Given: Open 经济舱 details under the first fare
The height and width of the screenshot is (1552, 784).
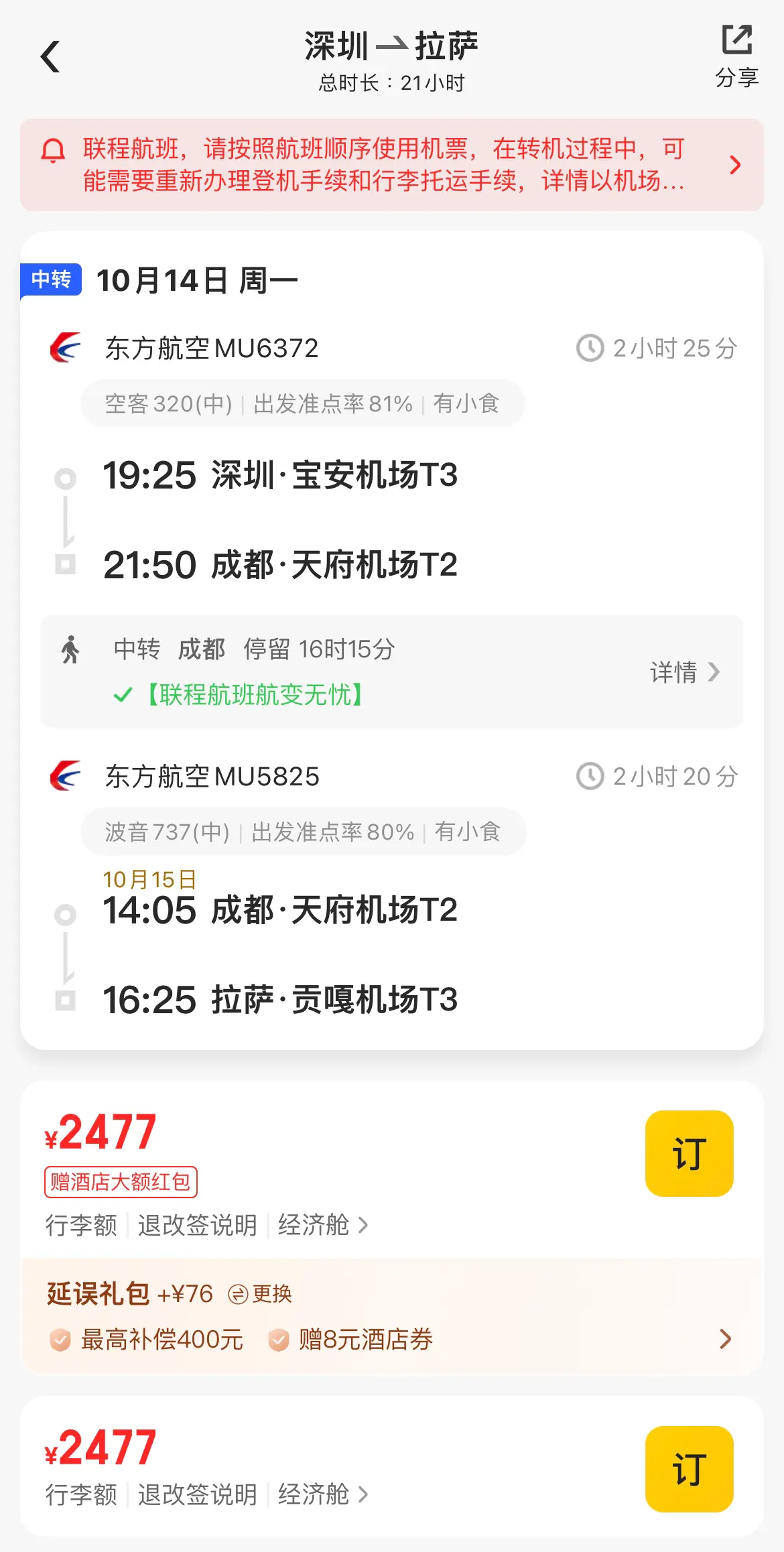Looking at the screenshot, I should click(323, 1225).
